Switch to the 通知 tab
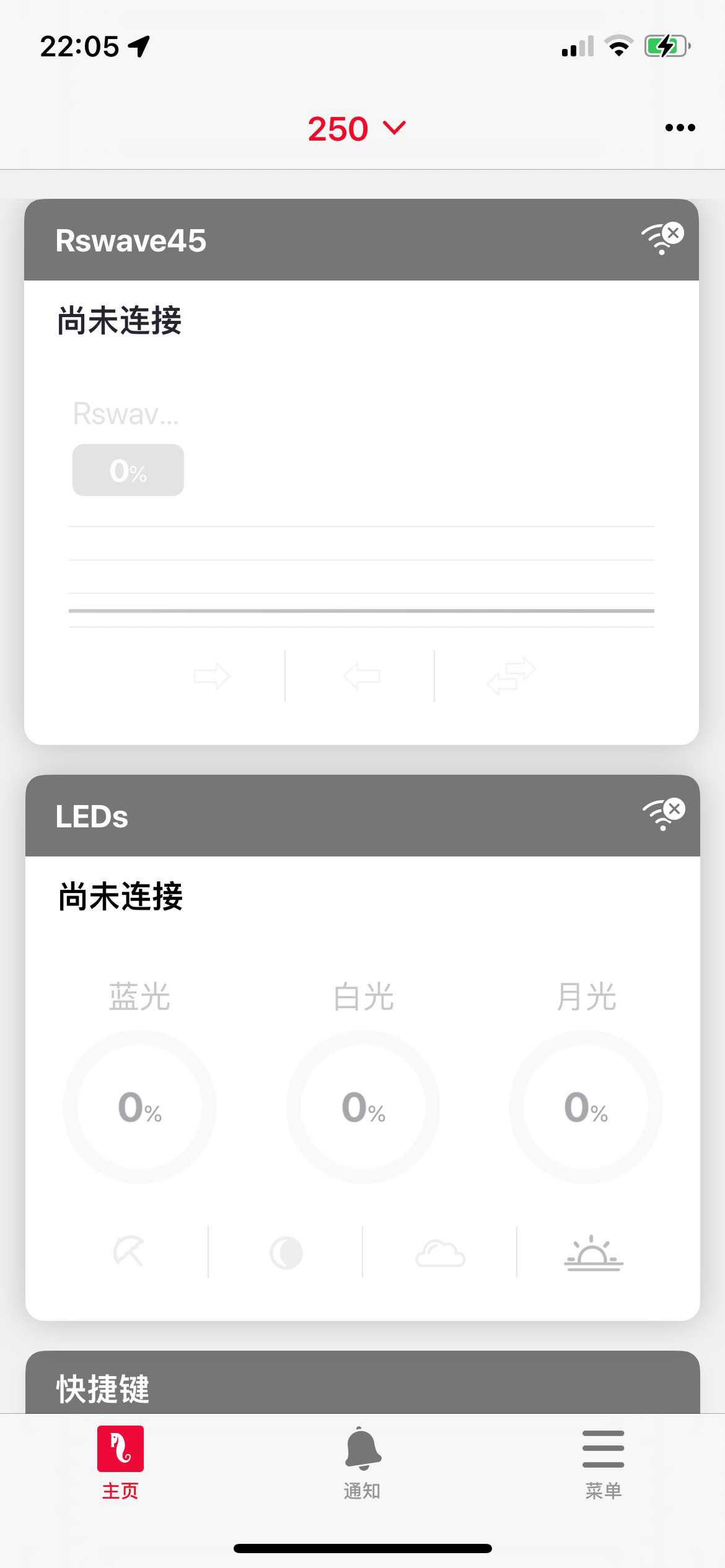Image resolution: width=725 pixels, height=1568 pixels. tap(362, 1462)
